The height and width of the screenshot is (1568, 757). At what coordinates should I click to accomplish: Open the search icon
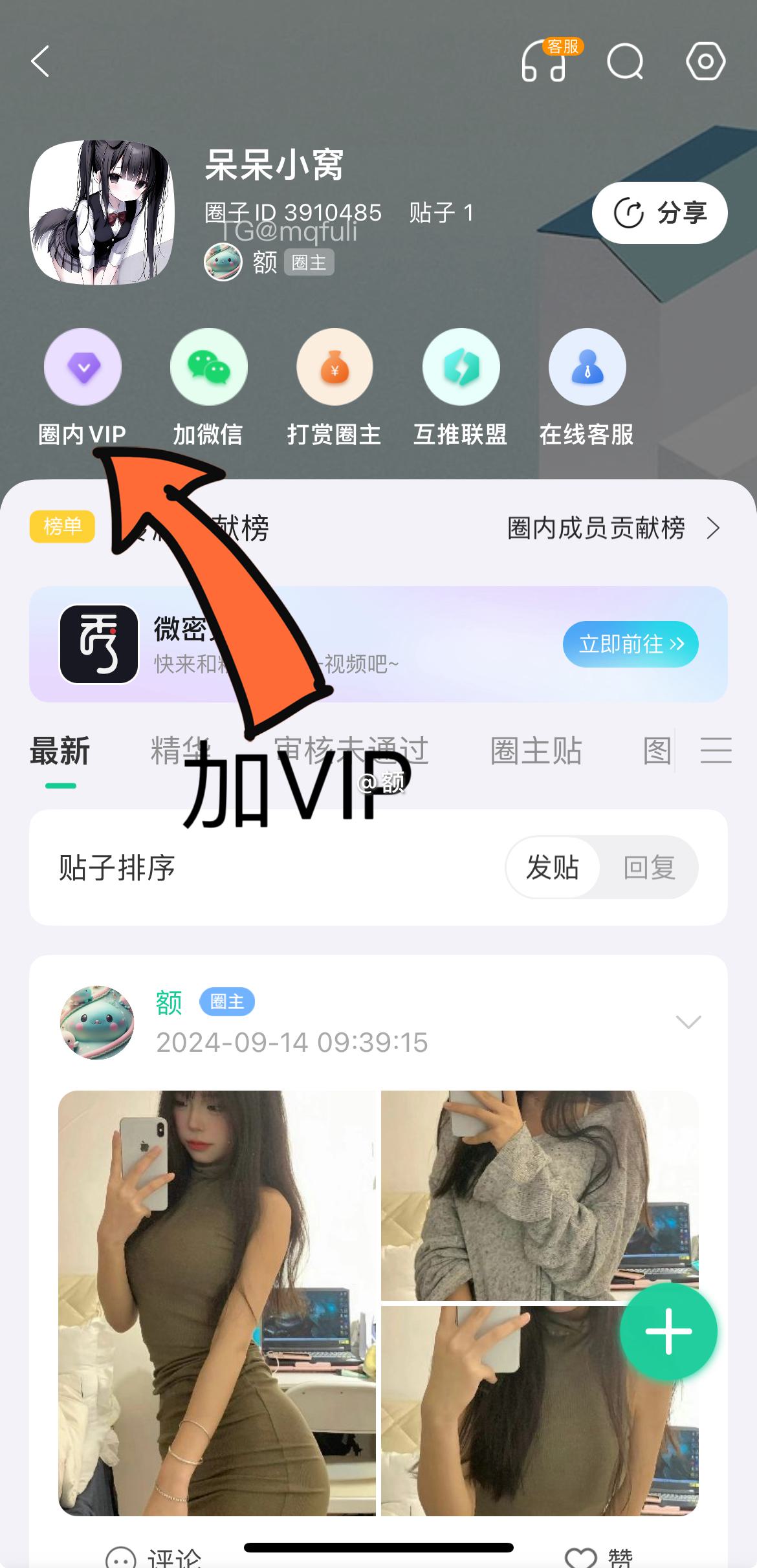point(625,62)
